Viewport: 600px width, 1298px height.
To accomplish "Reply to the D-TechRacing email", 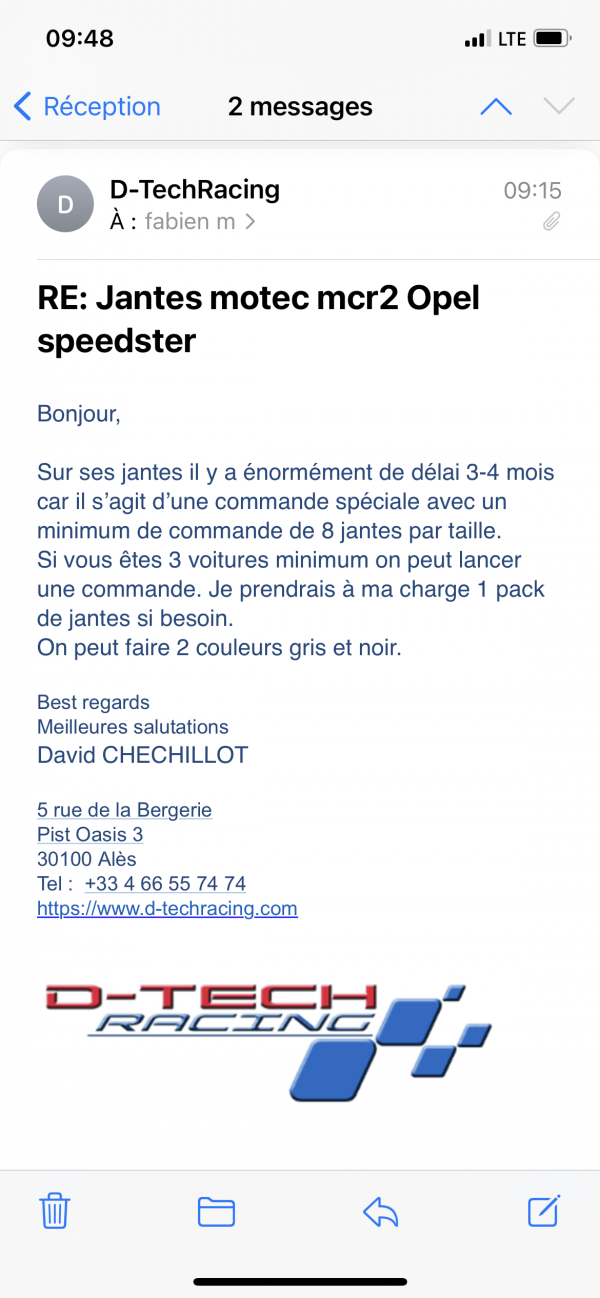I will point(381,1212).
